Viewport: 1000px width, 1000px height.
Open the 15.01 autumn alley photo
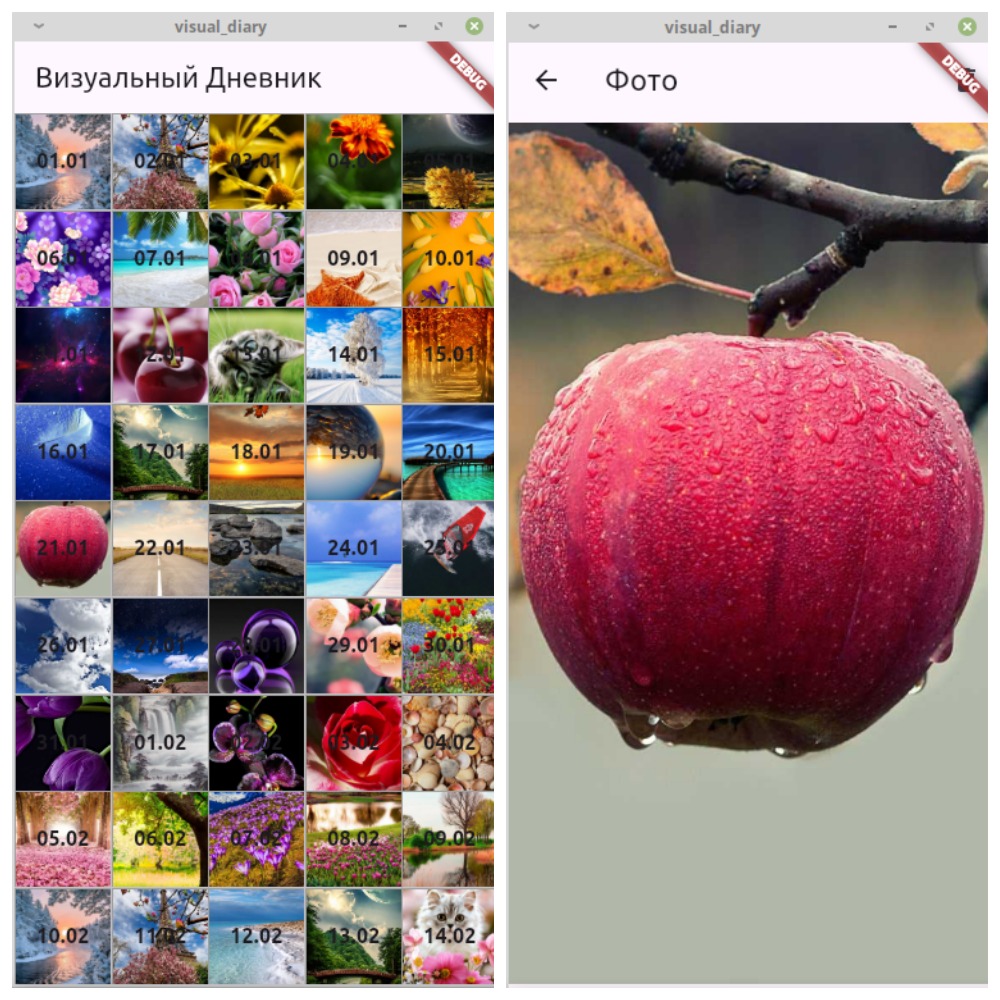(x=449, y=355)
